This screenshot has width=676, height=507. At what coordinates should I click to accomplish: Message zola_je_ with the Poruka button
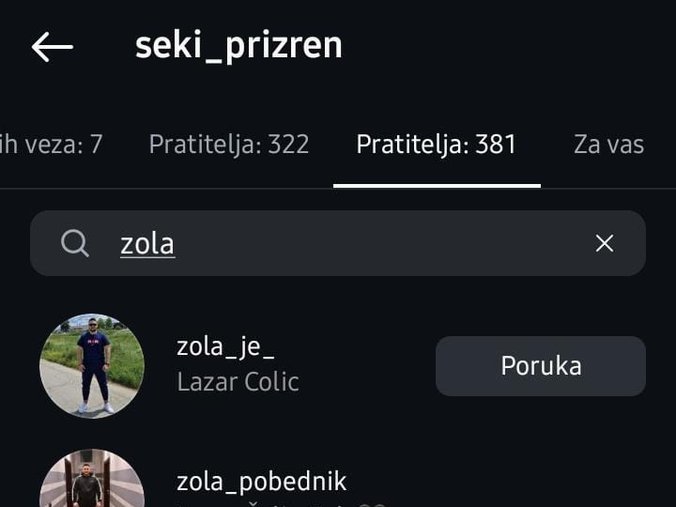540,366
